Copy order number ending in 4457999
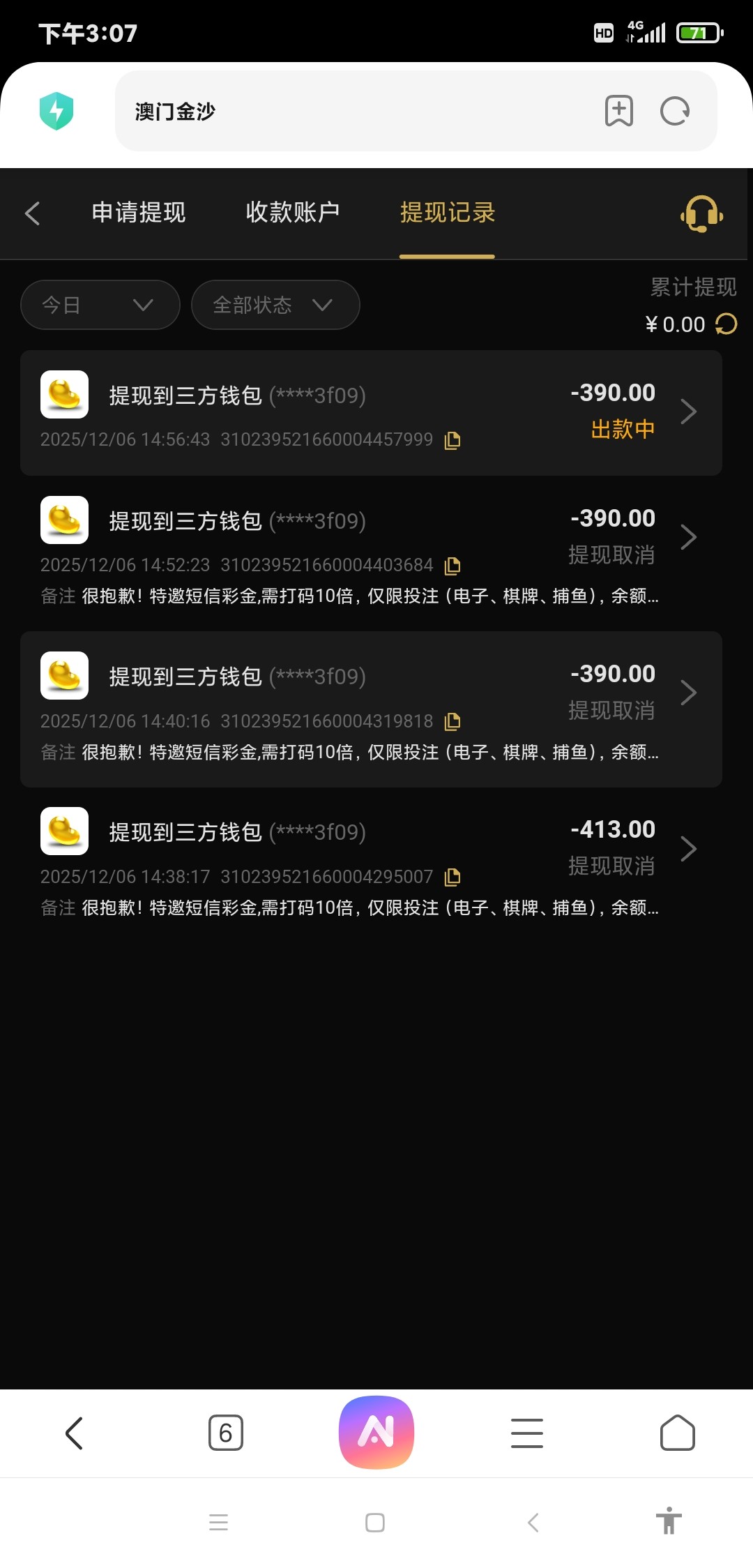The image size is (753, 1568). [452, 440]
